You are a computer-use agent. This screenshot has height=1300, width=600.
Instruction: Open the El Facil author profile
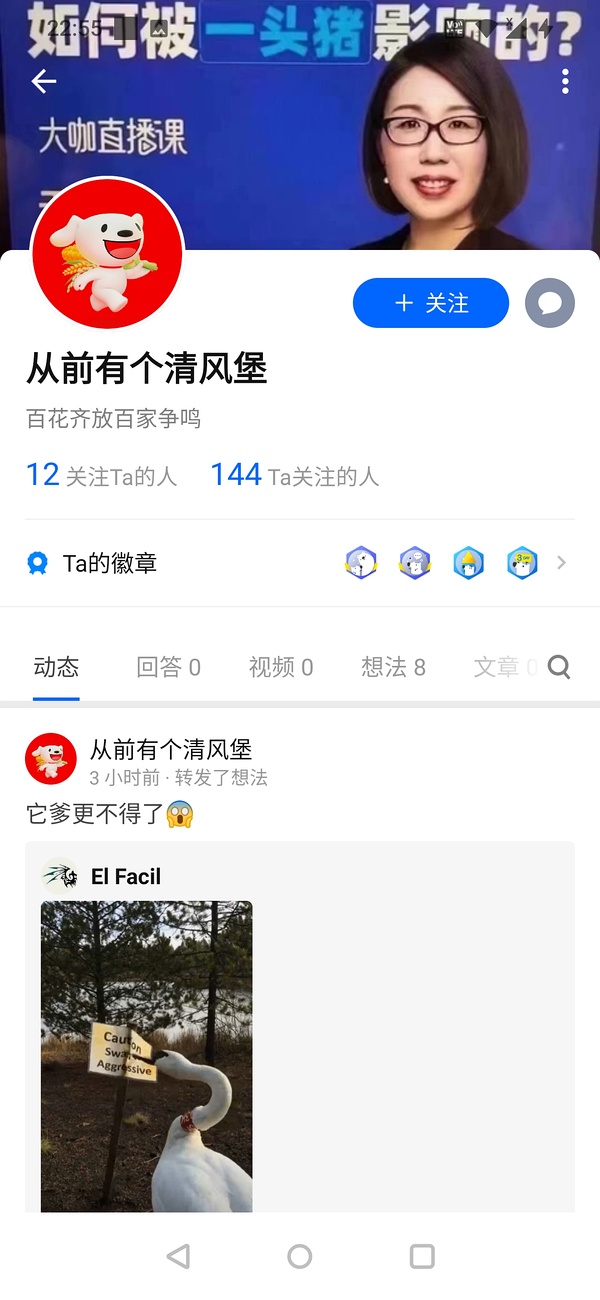125,877
